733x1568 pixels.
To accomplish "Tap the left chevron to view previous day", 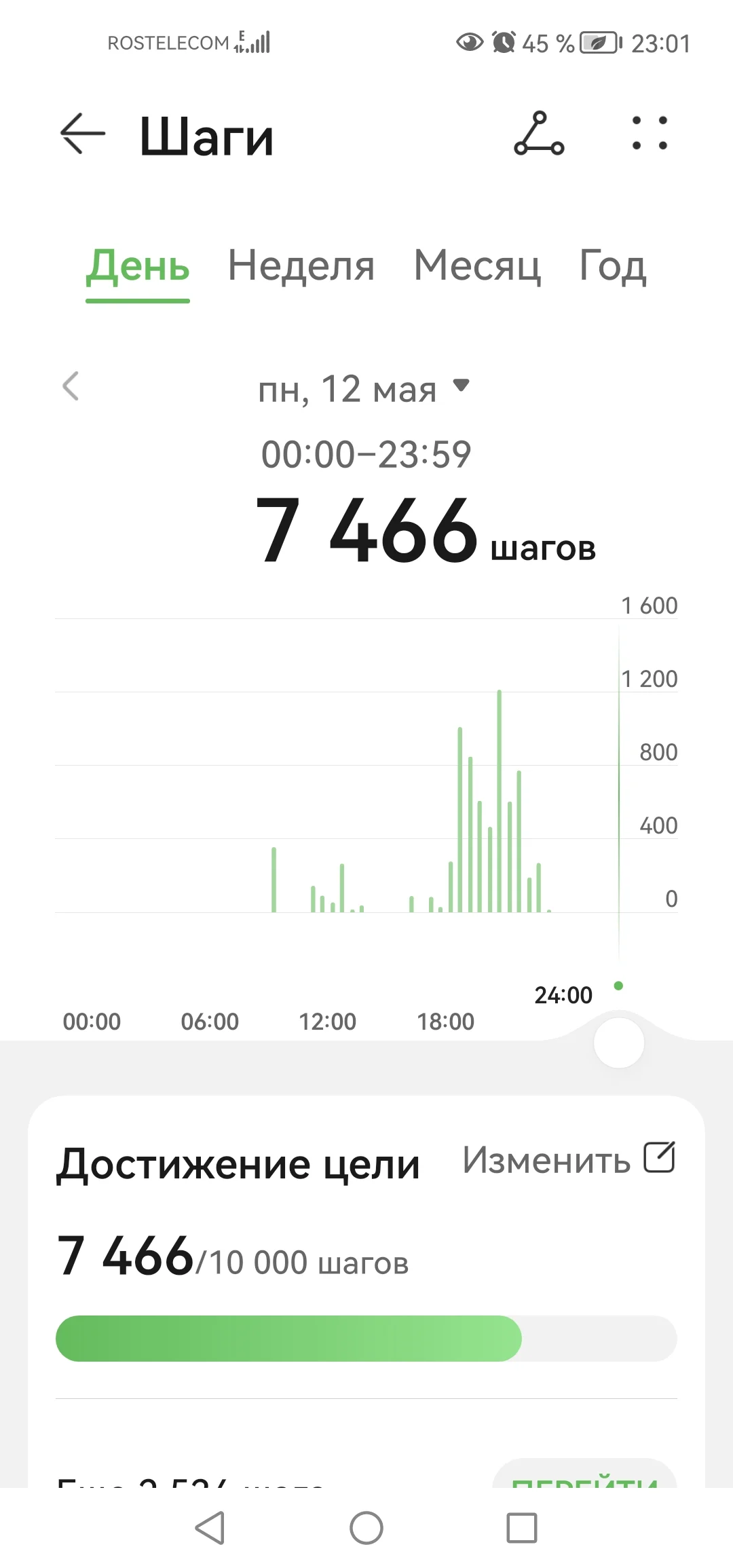I will click(71, 387).
